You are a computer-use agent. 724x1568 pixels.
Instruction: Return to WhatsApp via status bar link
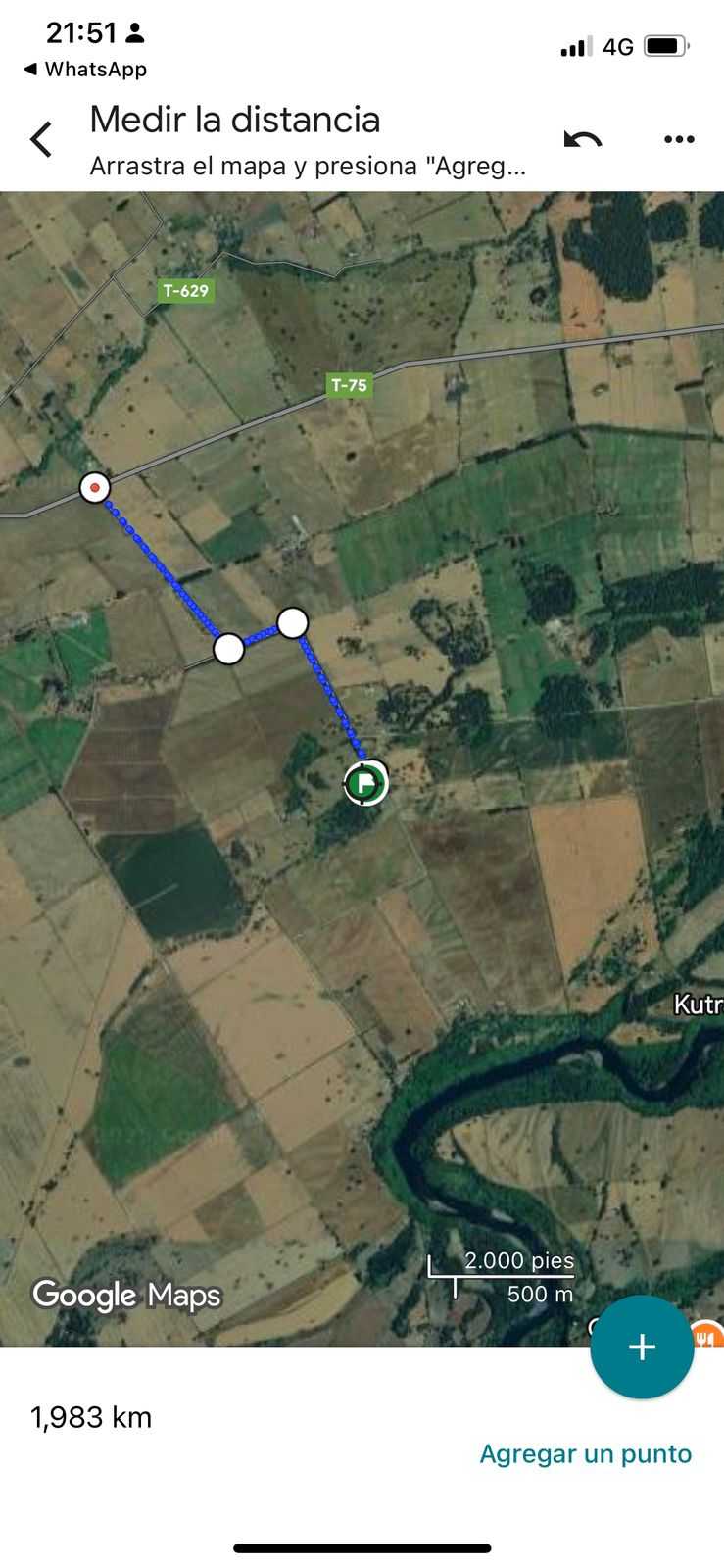pyautogui.click(x=84, y=70)
